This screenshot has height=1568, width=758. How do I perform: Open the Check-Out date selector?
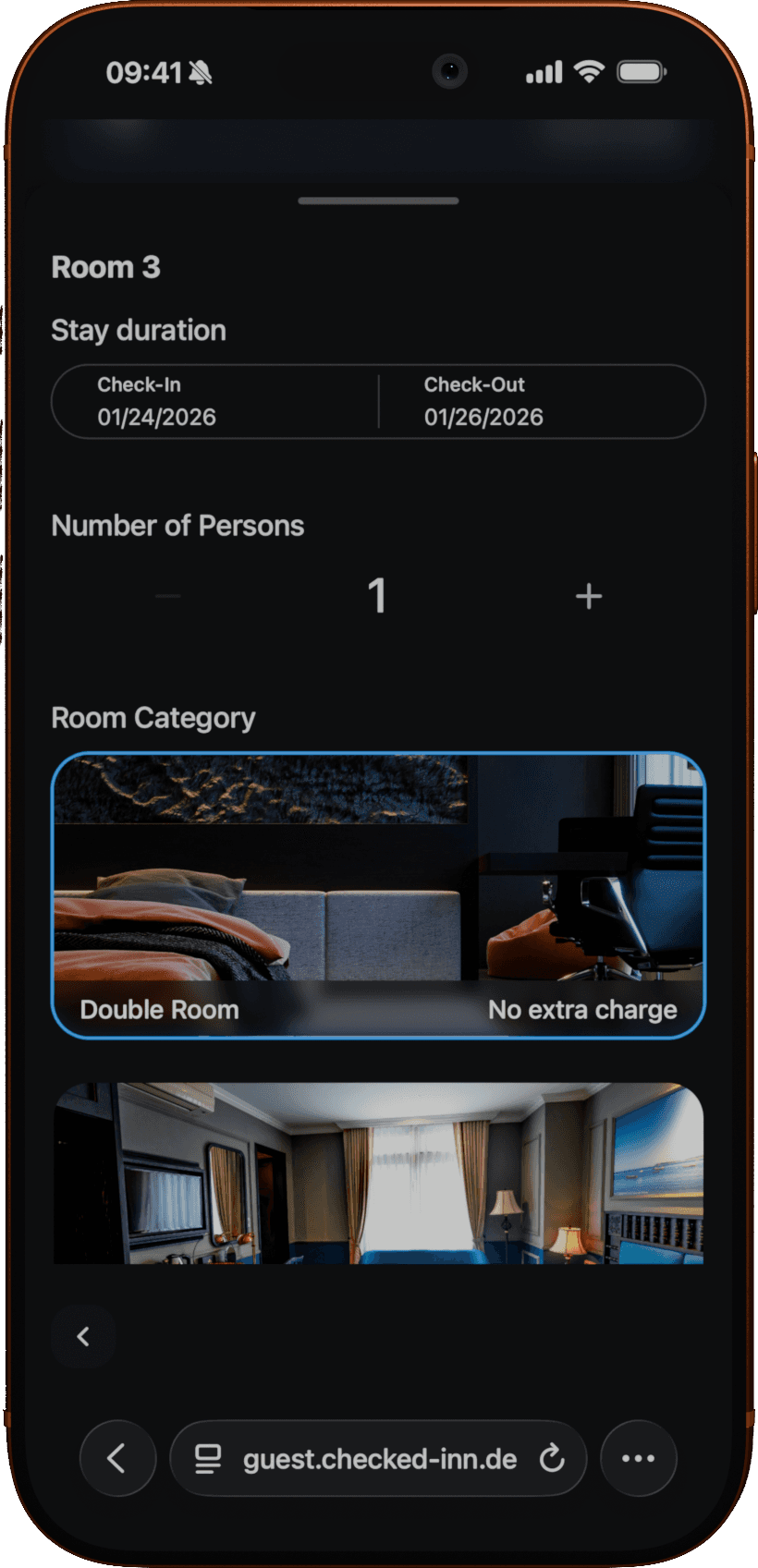[x=541, y=402]
